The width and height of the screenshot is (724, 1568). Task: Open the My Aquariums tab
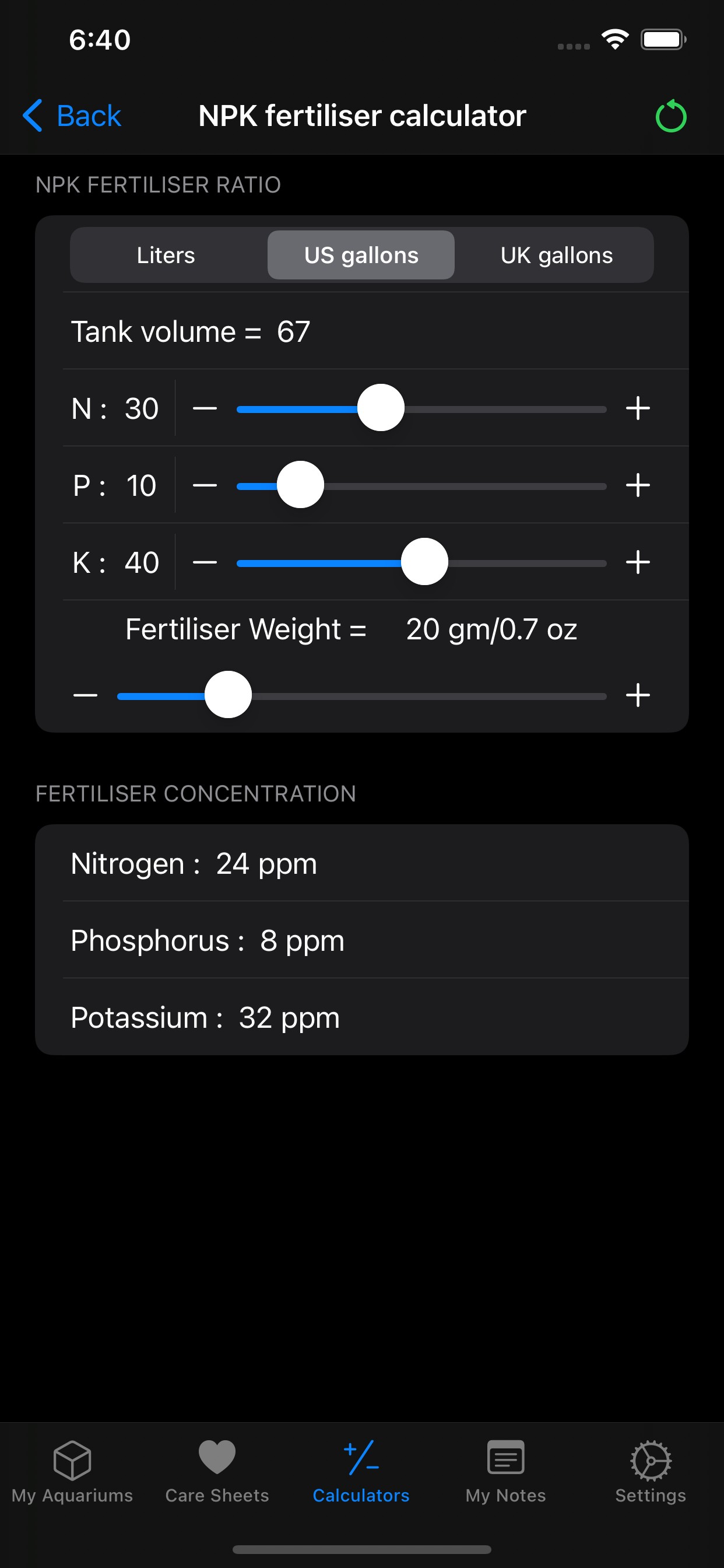pos(72,1471)
